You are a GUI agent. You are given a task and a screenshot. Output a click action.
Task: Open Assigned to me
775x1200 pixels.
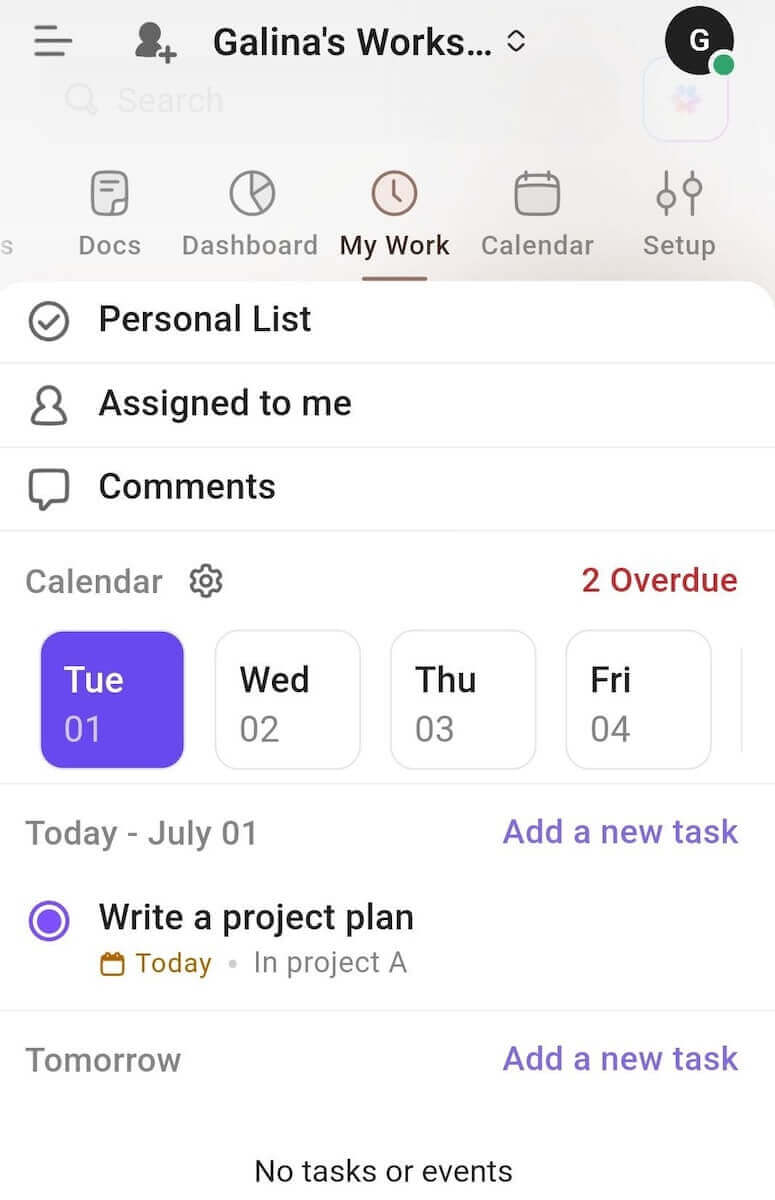[x=224, y=404]
